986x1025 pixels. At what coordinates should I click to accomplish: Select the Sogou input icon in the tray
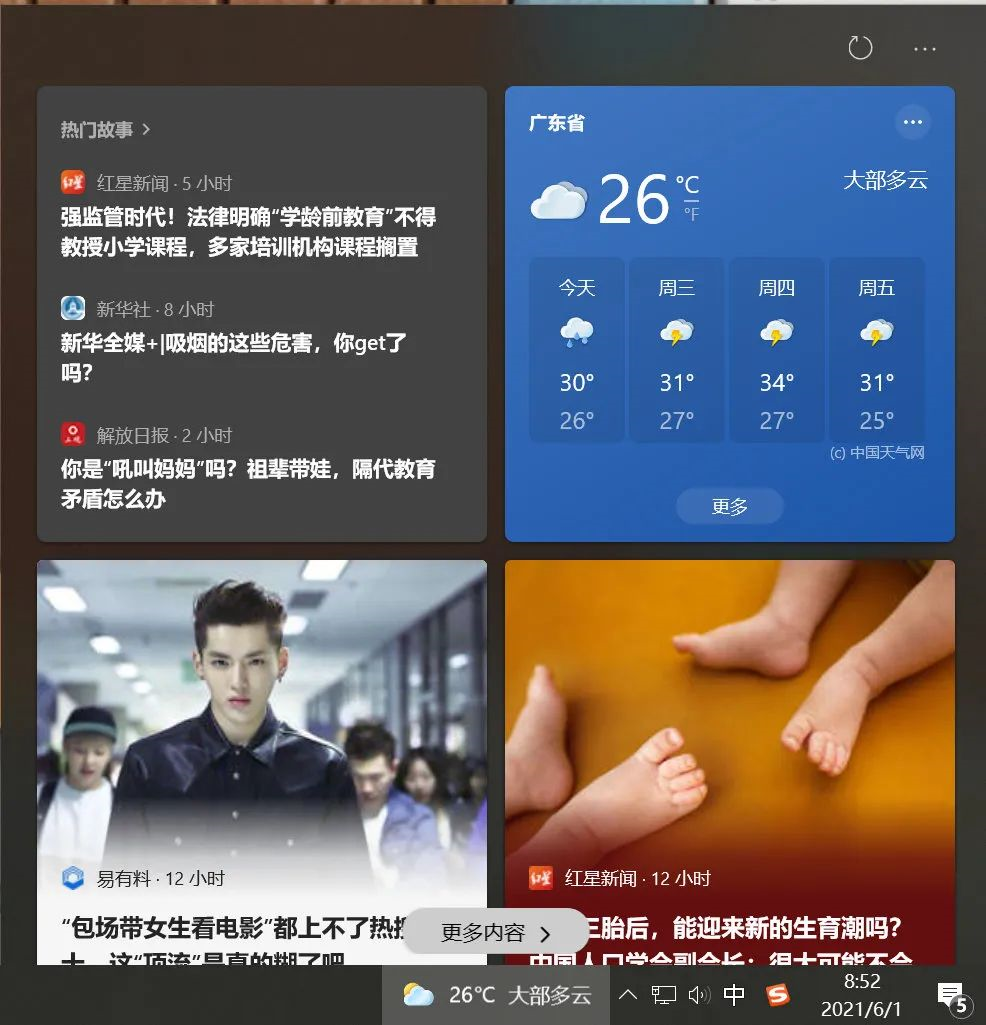[778, 995]
